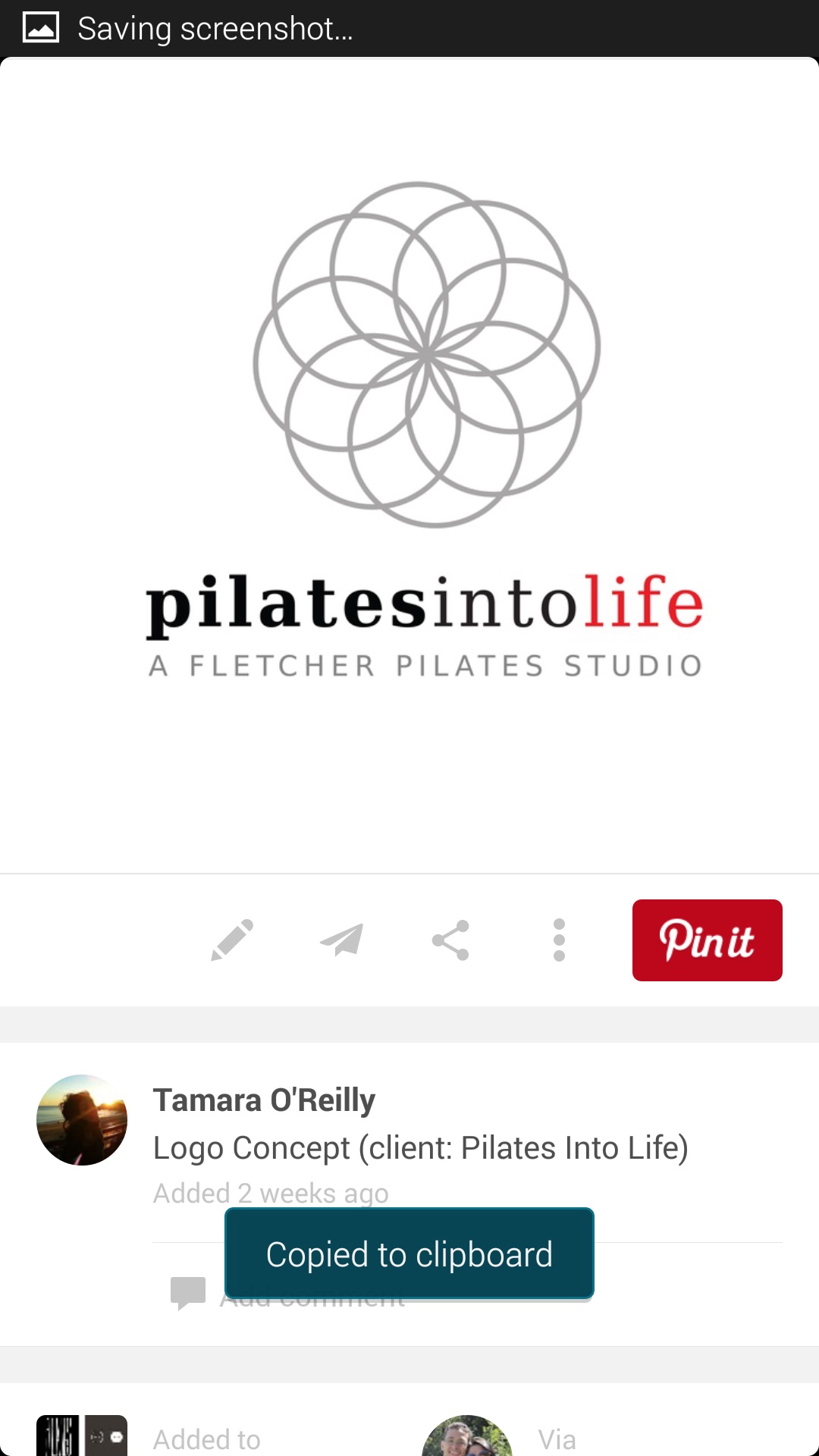Send this pin via paper plane icon
The image size is (819, 1456).
342,940
